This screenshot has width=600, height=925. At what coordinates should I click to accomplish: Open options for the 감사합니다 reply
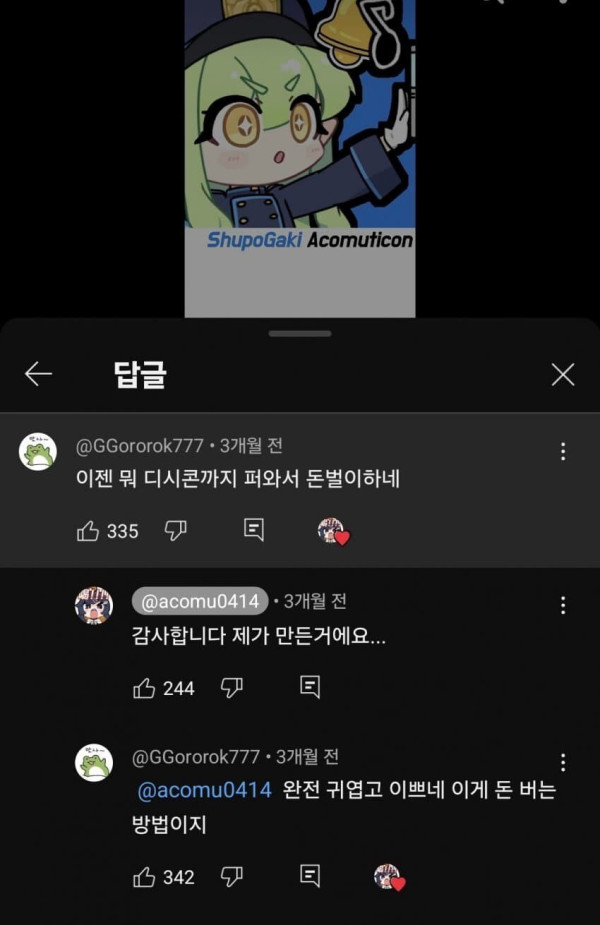point(563,605)
